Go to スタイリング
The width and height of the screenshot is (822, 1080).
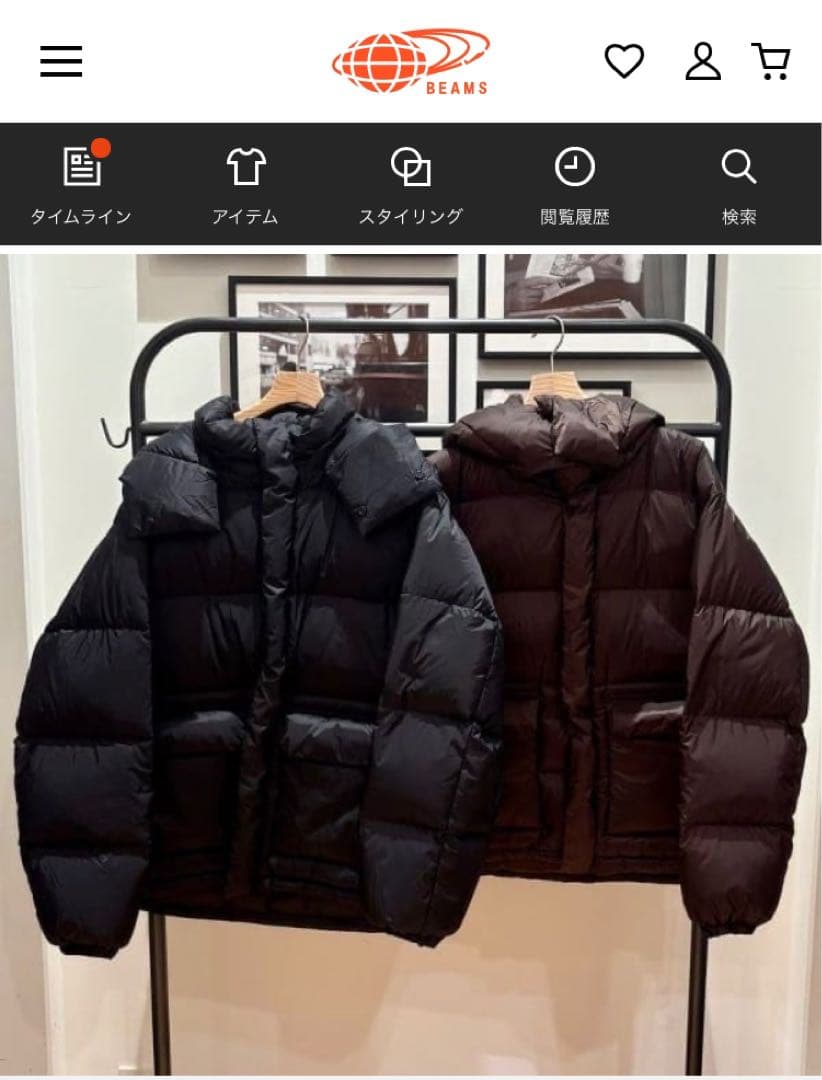click(410, 185)
